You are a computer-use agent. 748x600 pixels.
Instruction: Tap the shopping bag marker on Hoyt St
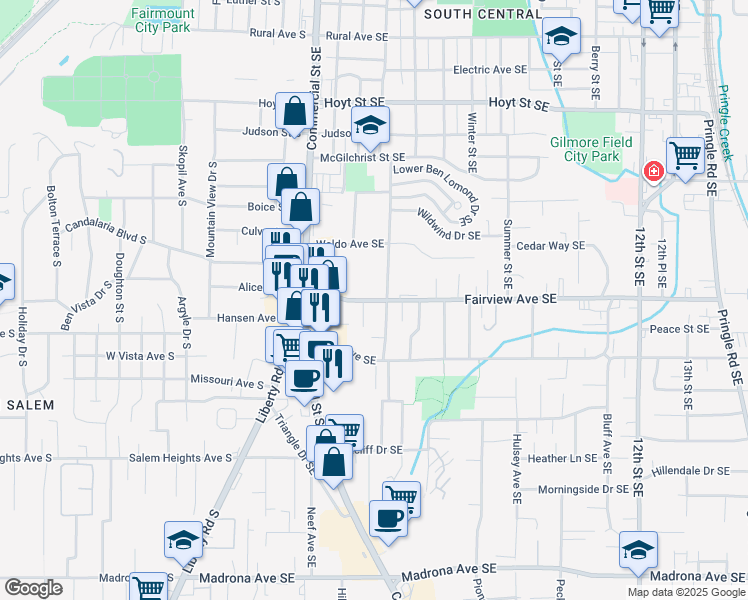[x=295, y=113]
